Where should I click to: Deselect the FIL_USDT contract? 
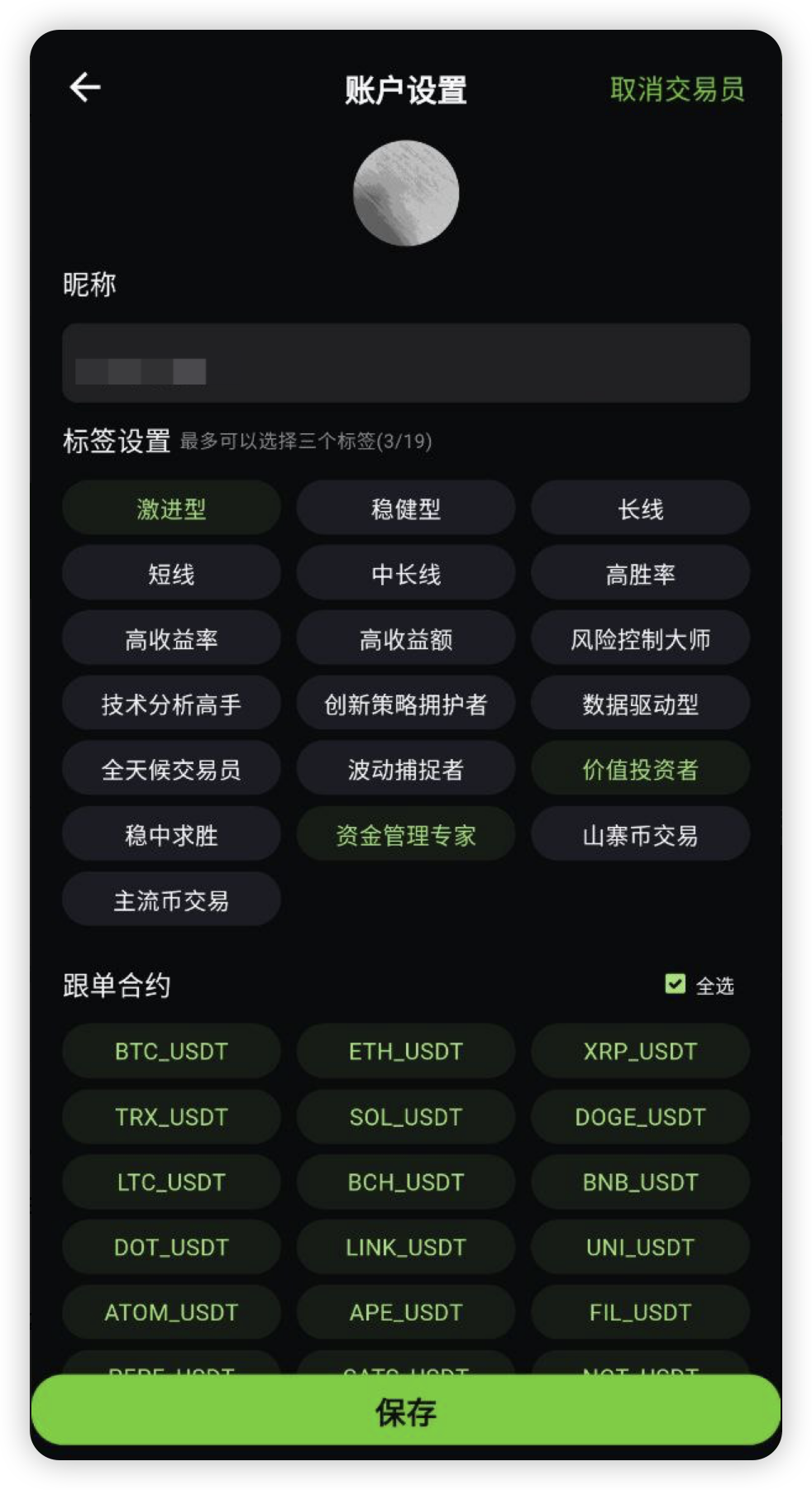pos(640,1312)
